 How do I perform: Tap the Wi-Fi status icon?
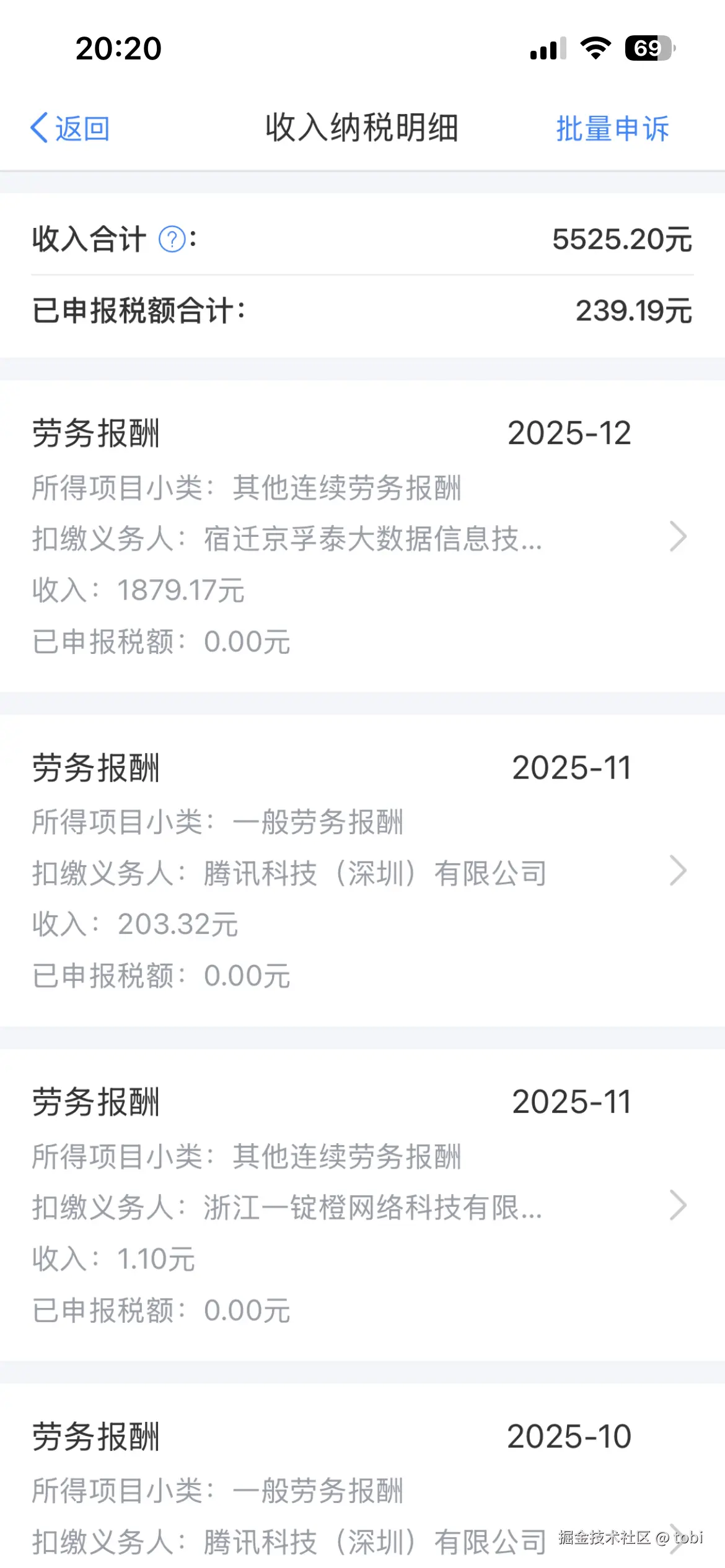(596, 48)
